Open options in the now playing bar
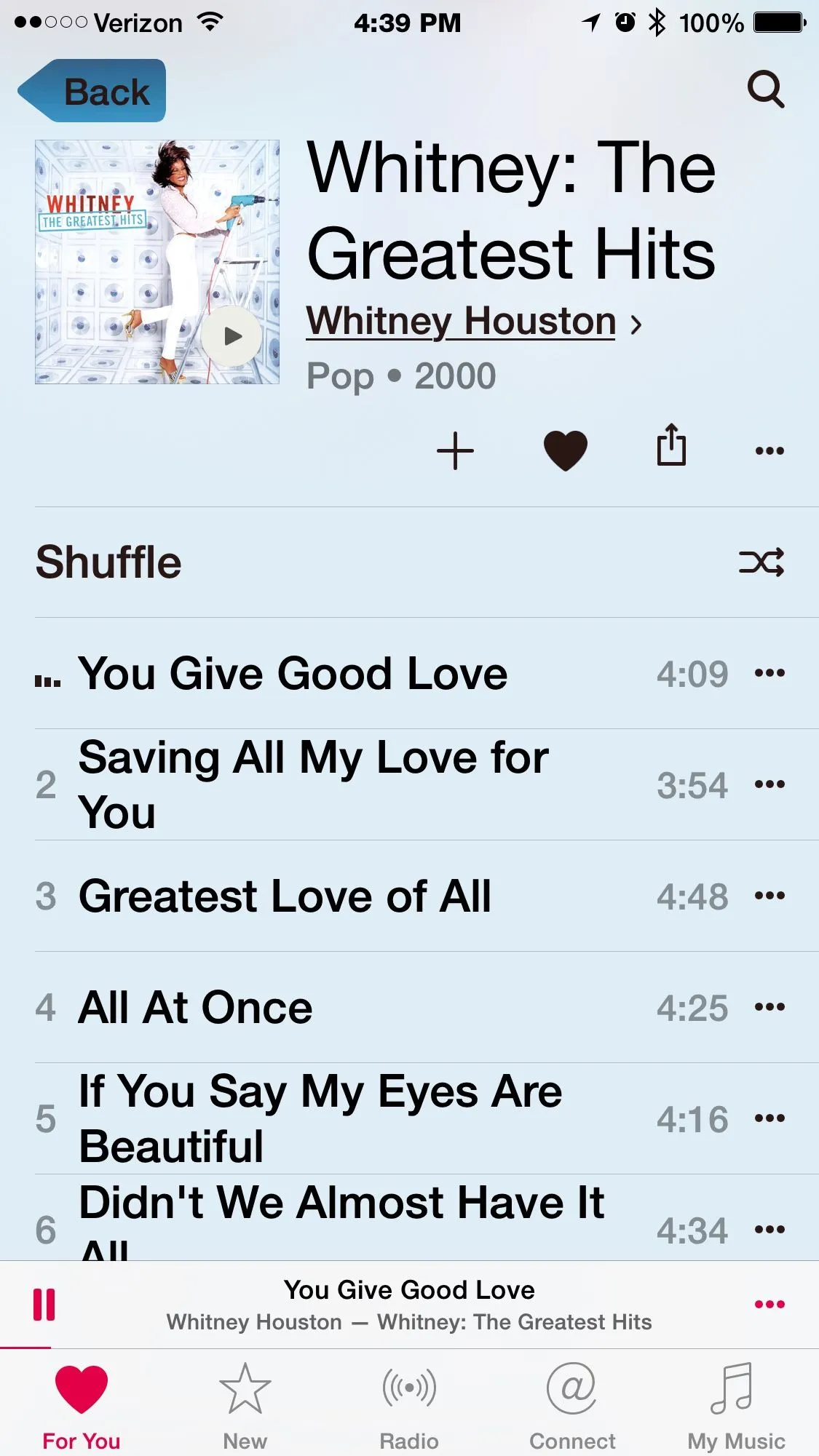Screen dimensions: 819x1456 coord(769,1305)
